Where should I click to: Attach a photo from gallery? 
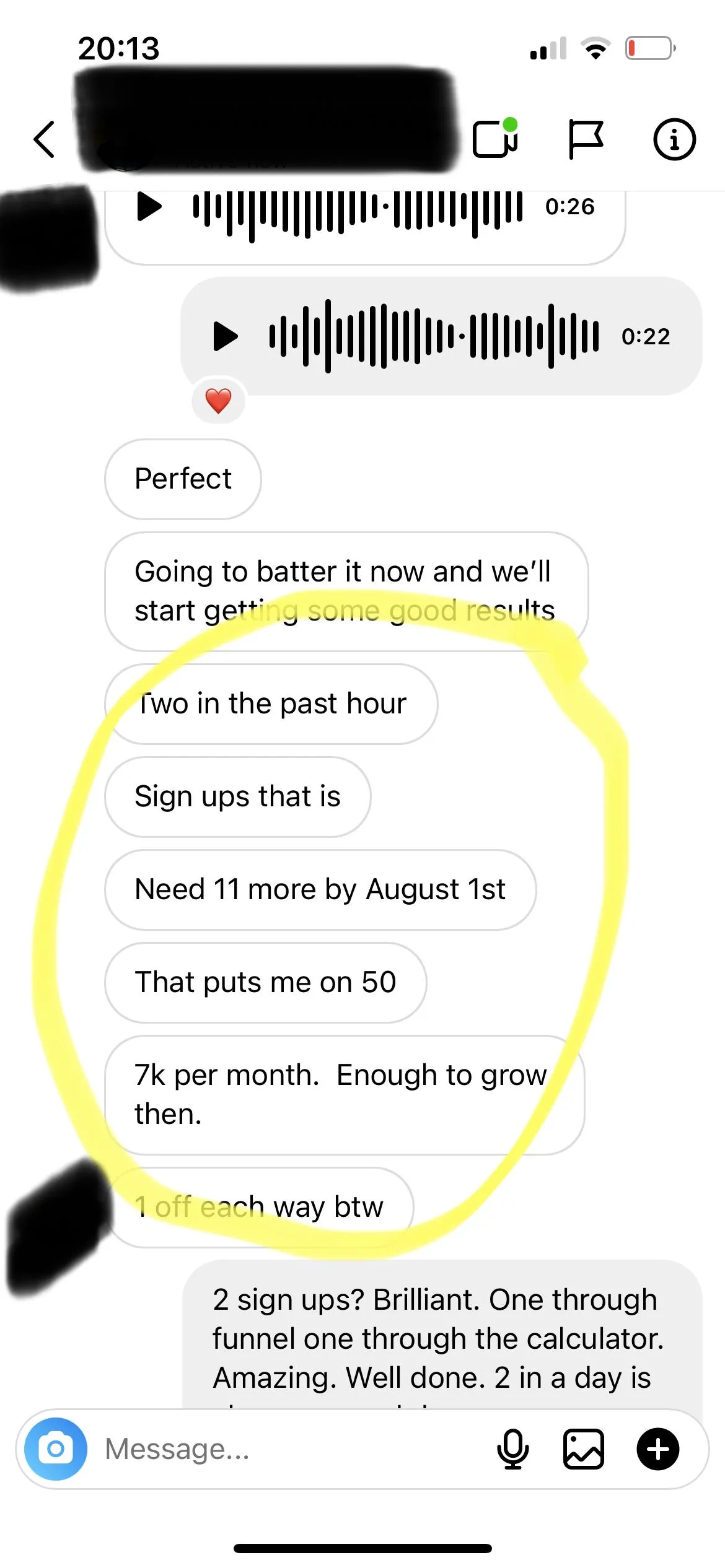point(583,1449)
